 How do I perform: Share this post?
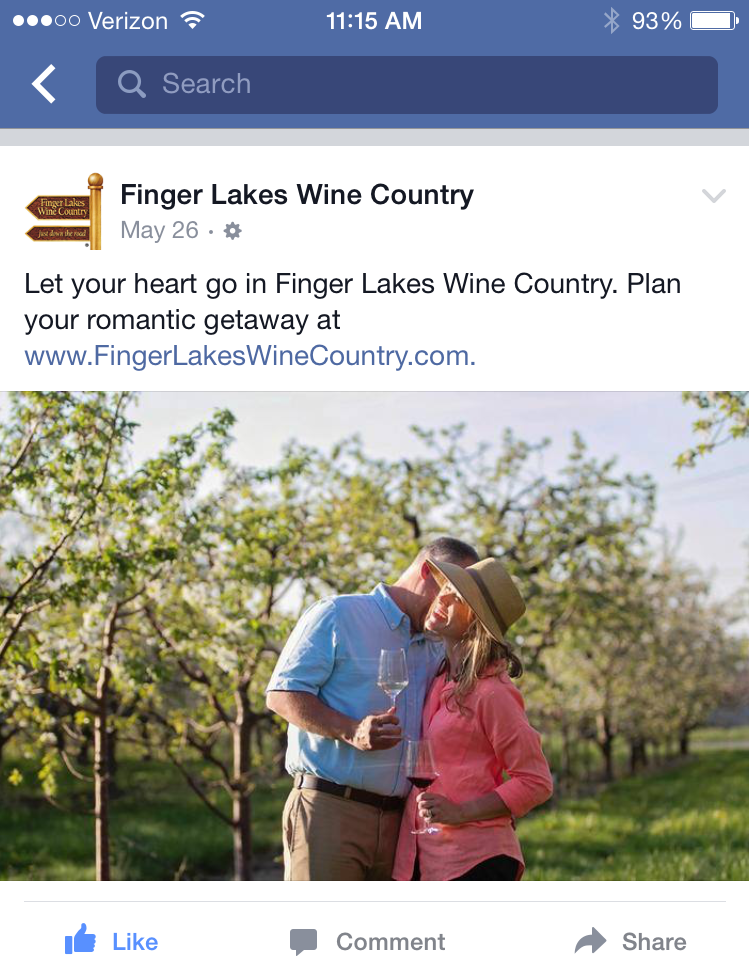(x=631, y=941)
